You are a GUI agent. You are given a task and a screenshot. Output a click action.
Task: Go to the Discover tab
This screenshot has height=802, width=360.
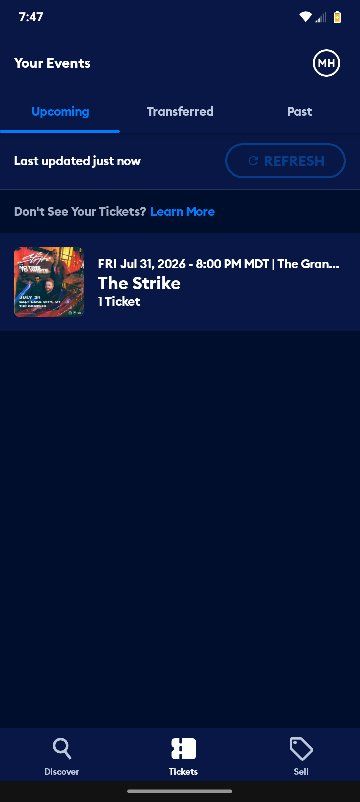click(61, 757)
